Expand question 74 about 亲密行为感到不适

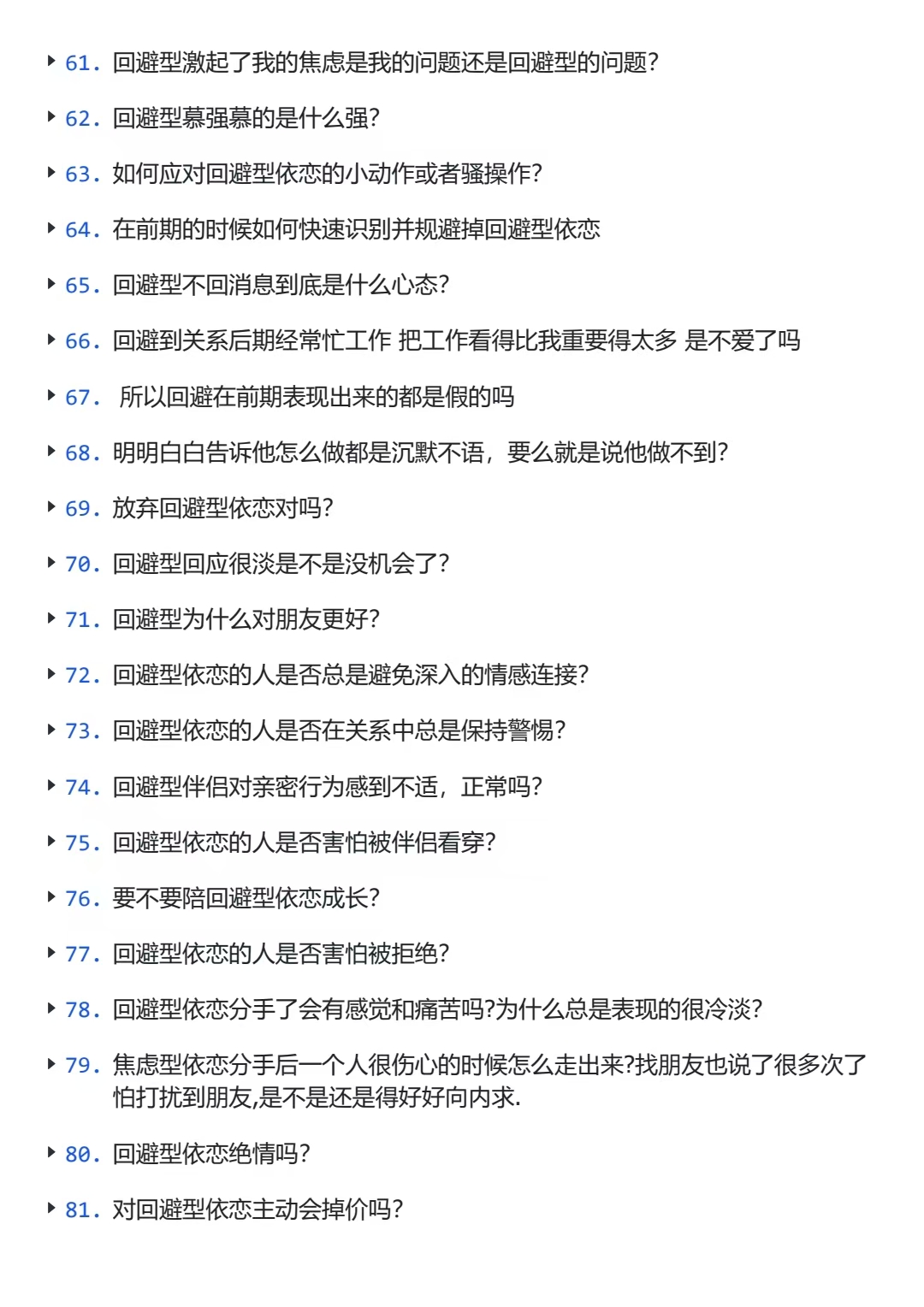point(51,786)
